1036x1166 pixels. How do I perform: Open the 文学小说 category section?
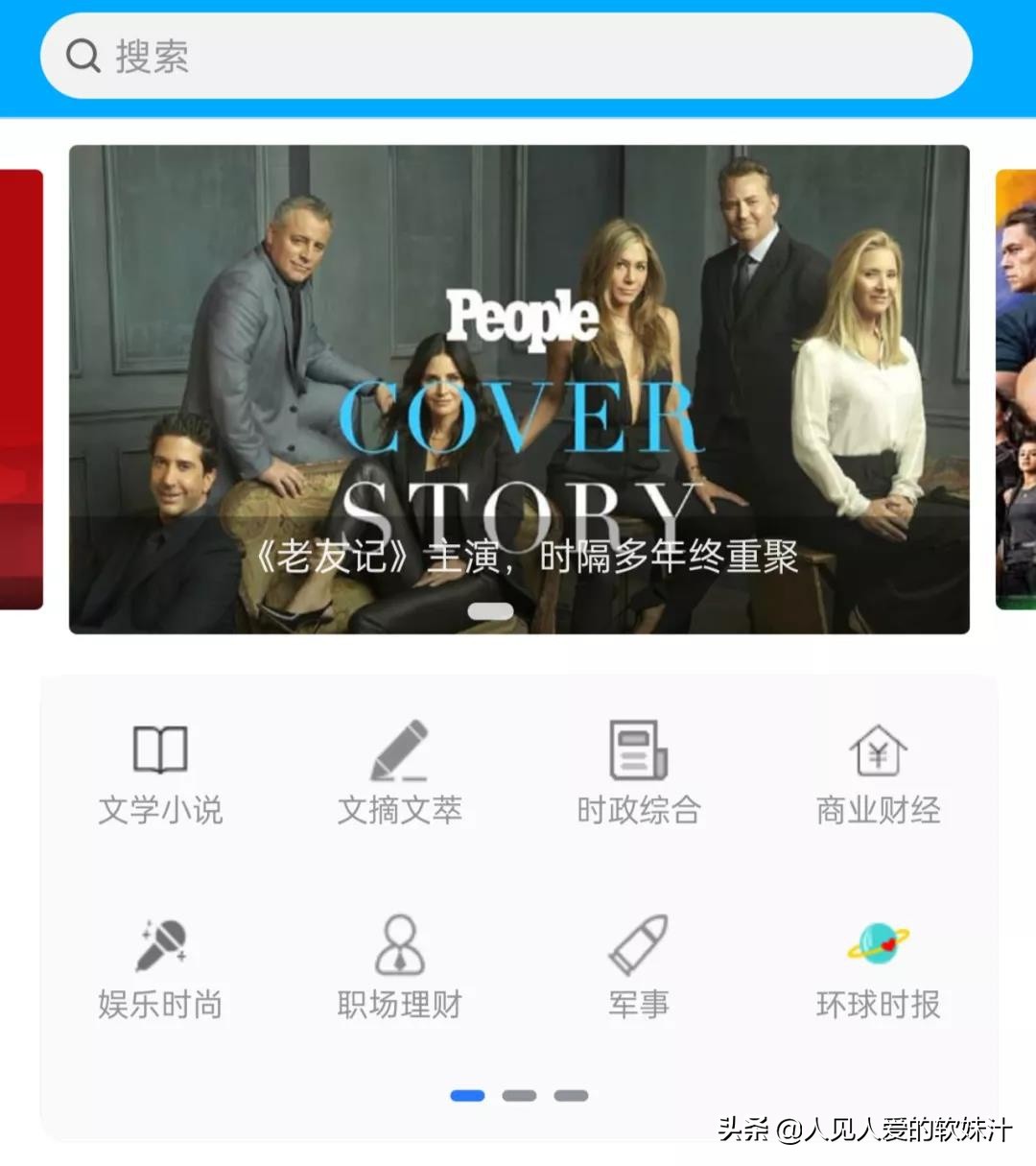[159, 809]
